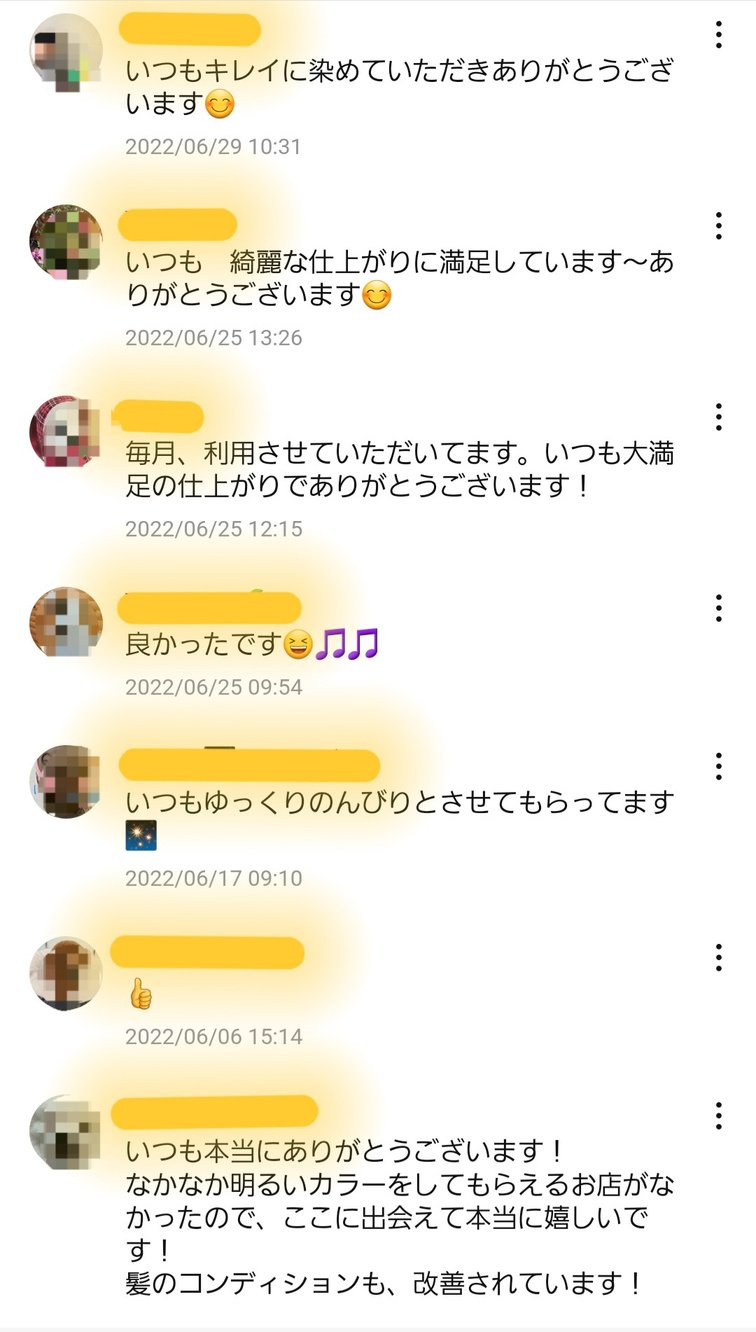
Task: Open reviewer profile picture on the 良かったです review
Action: coord(66,622)
